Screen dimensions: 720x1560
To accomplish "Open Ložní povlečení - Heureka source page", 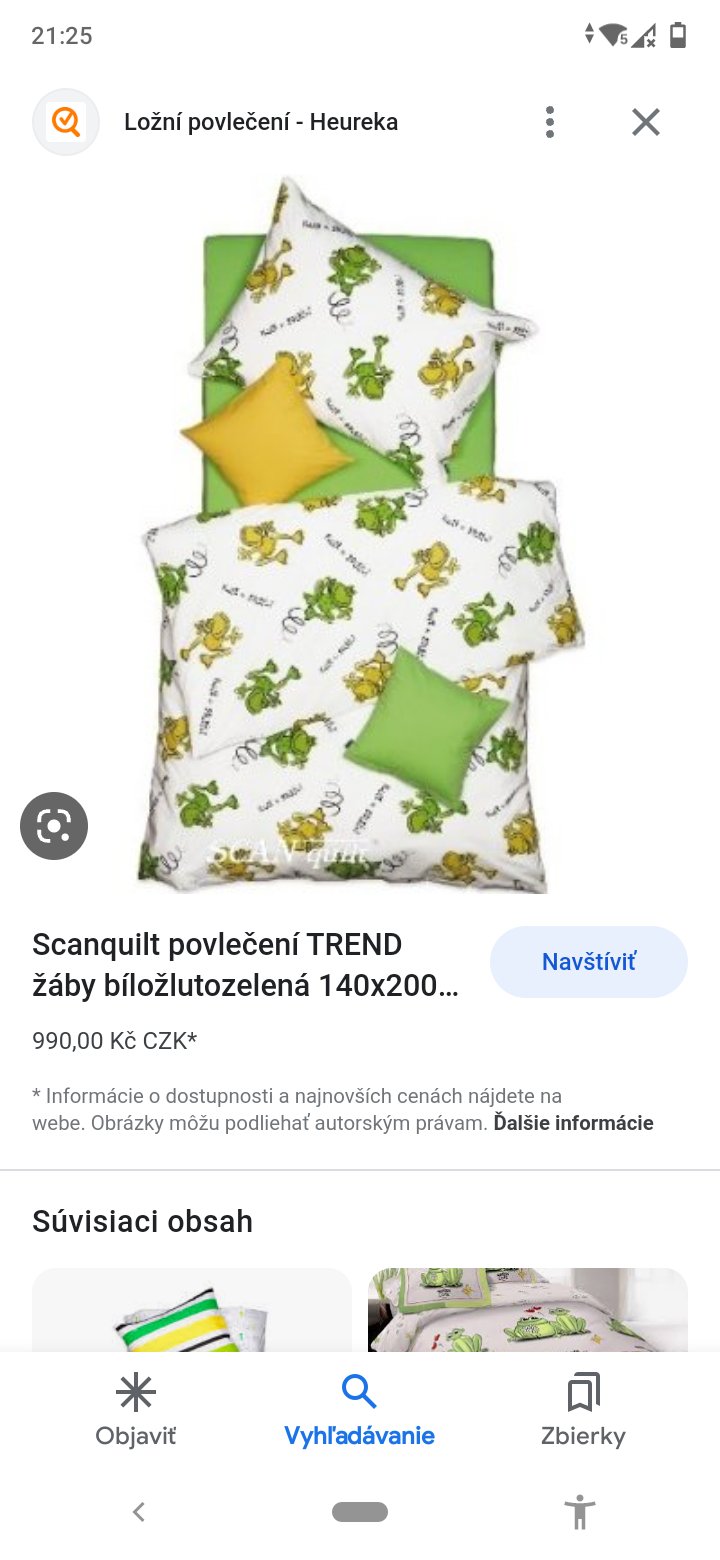I will (260, 122).
